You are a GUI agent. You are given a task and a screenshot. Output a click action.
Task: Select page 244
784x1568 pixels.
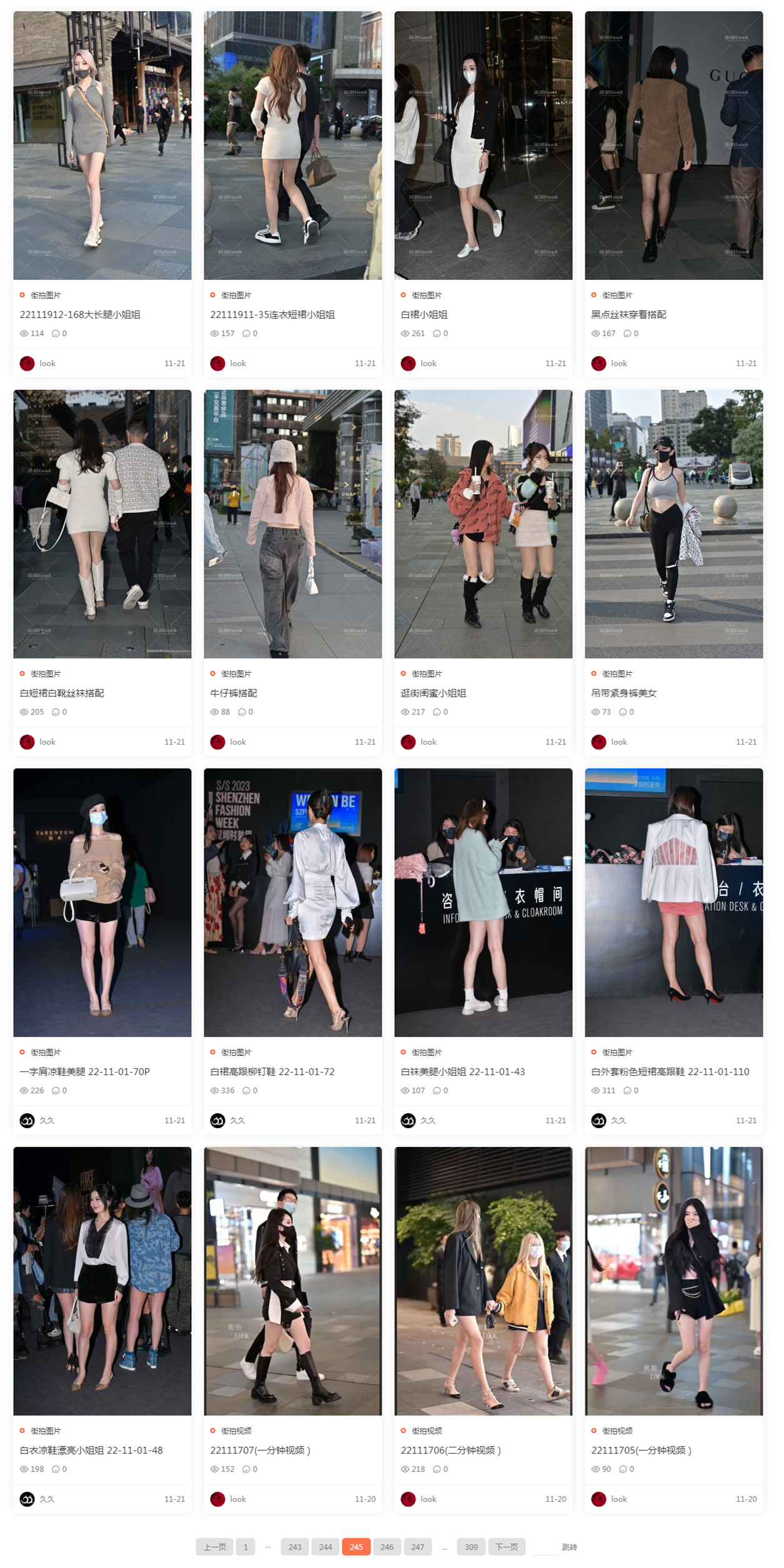point(325,1547)
